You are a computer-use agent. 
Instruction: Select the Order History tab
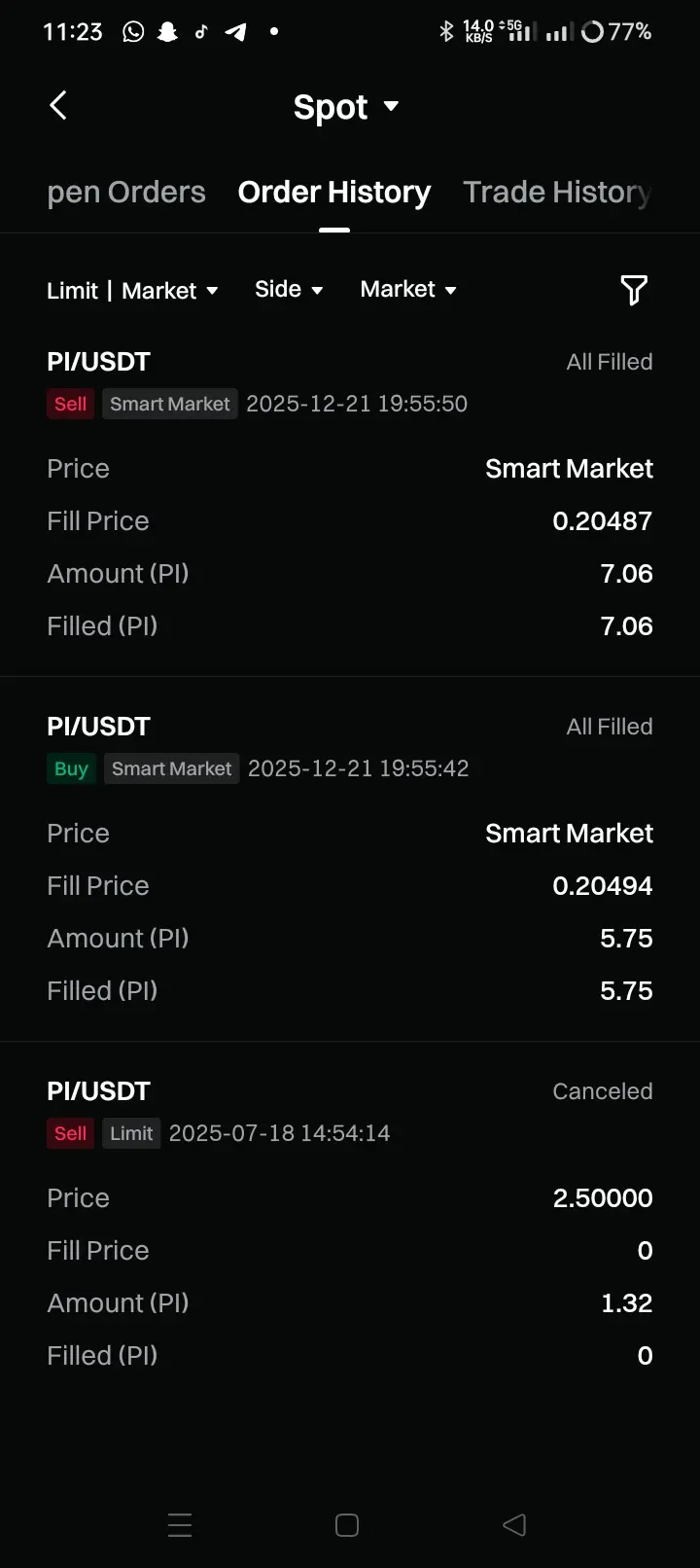[333, 193]
